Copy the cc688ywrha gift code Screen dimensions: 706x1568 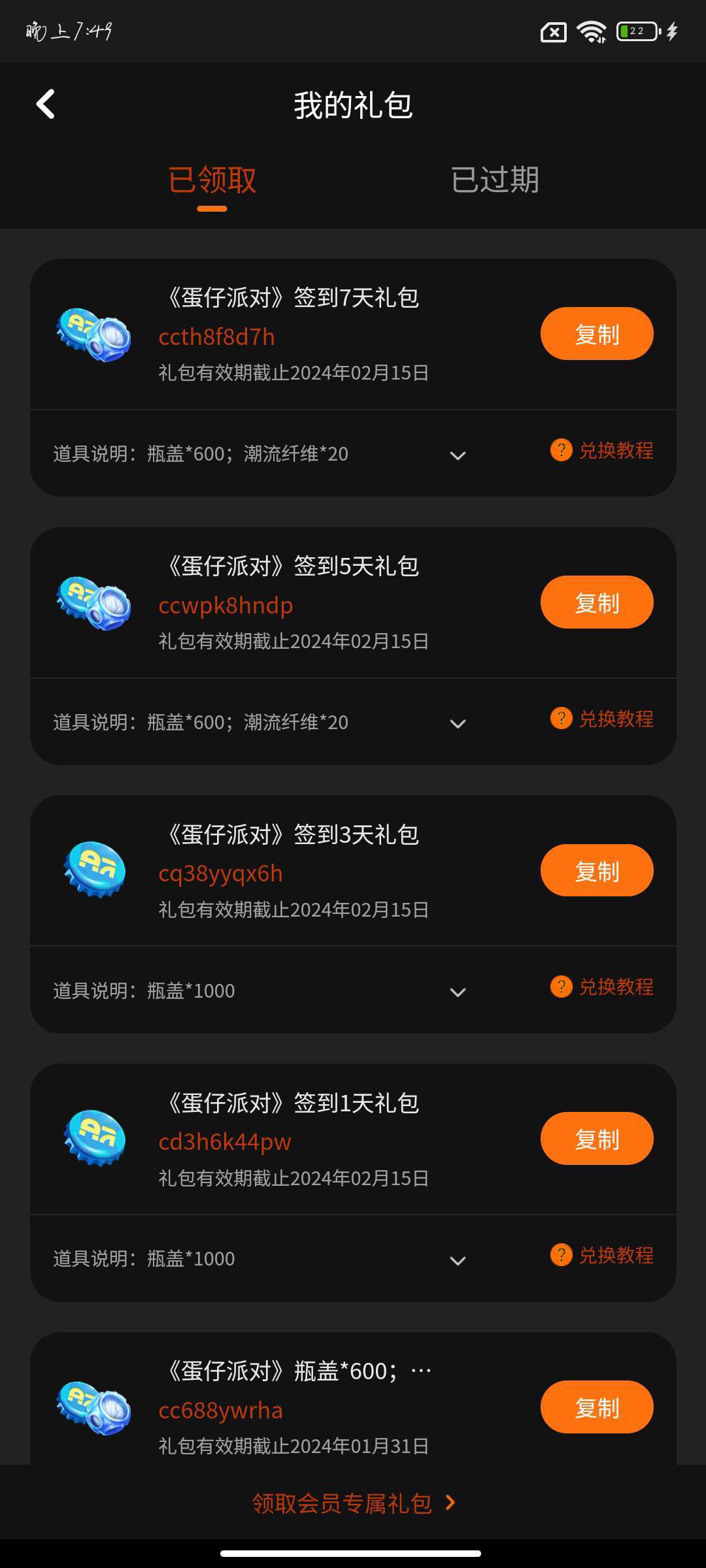(x=596, y=1407)
